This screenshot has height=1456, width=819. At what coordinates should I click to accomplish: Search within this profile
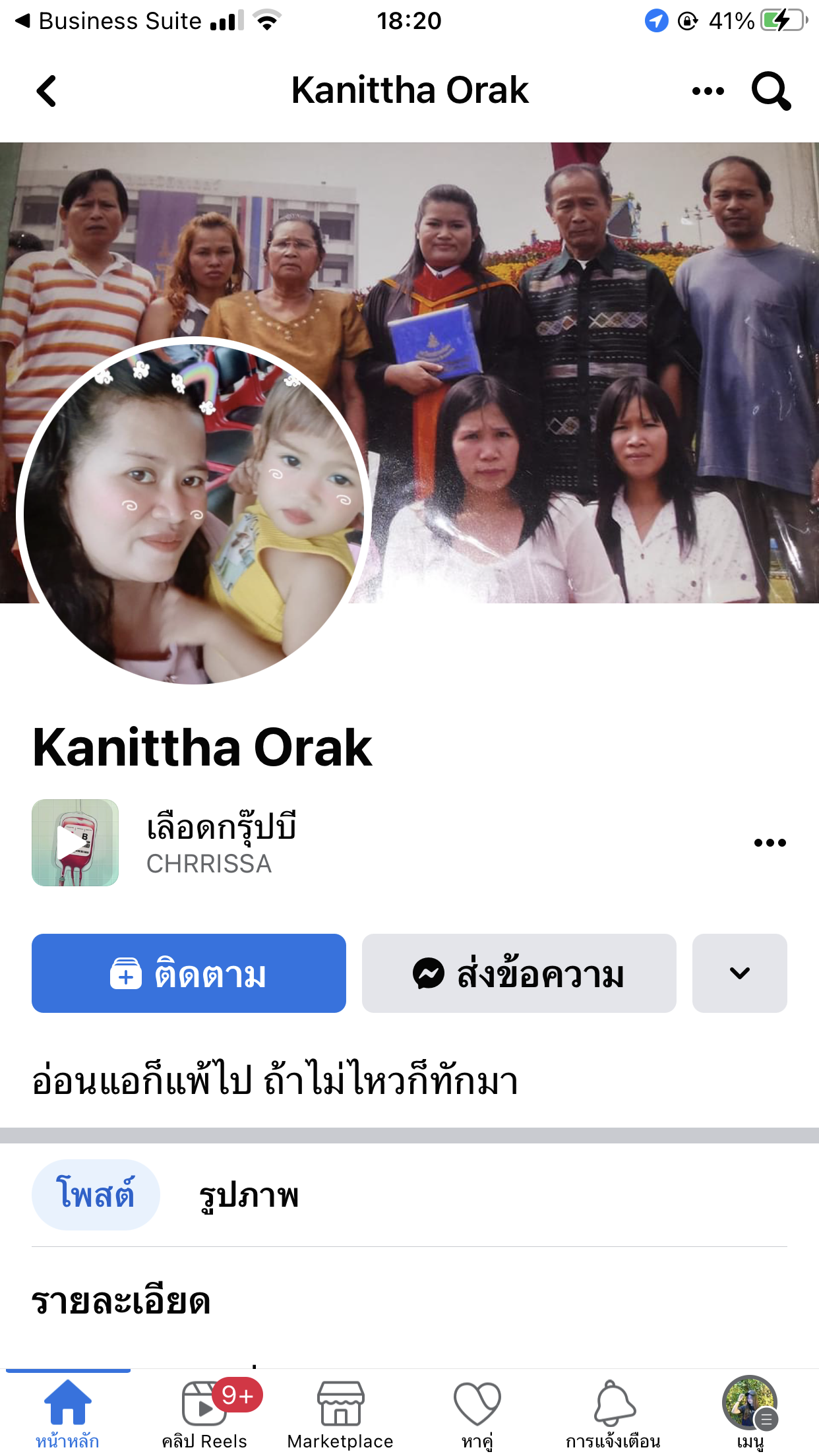(x=770, y=91)
